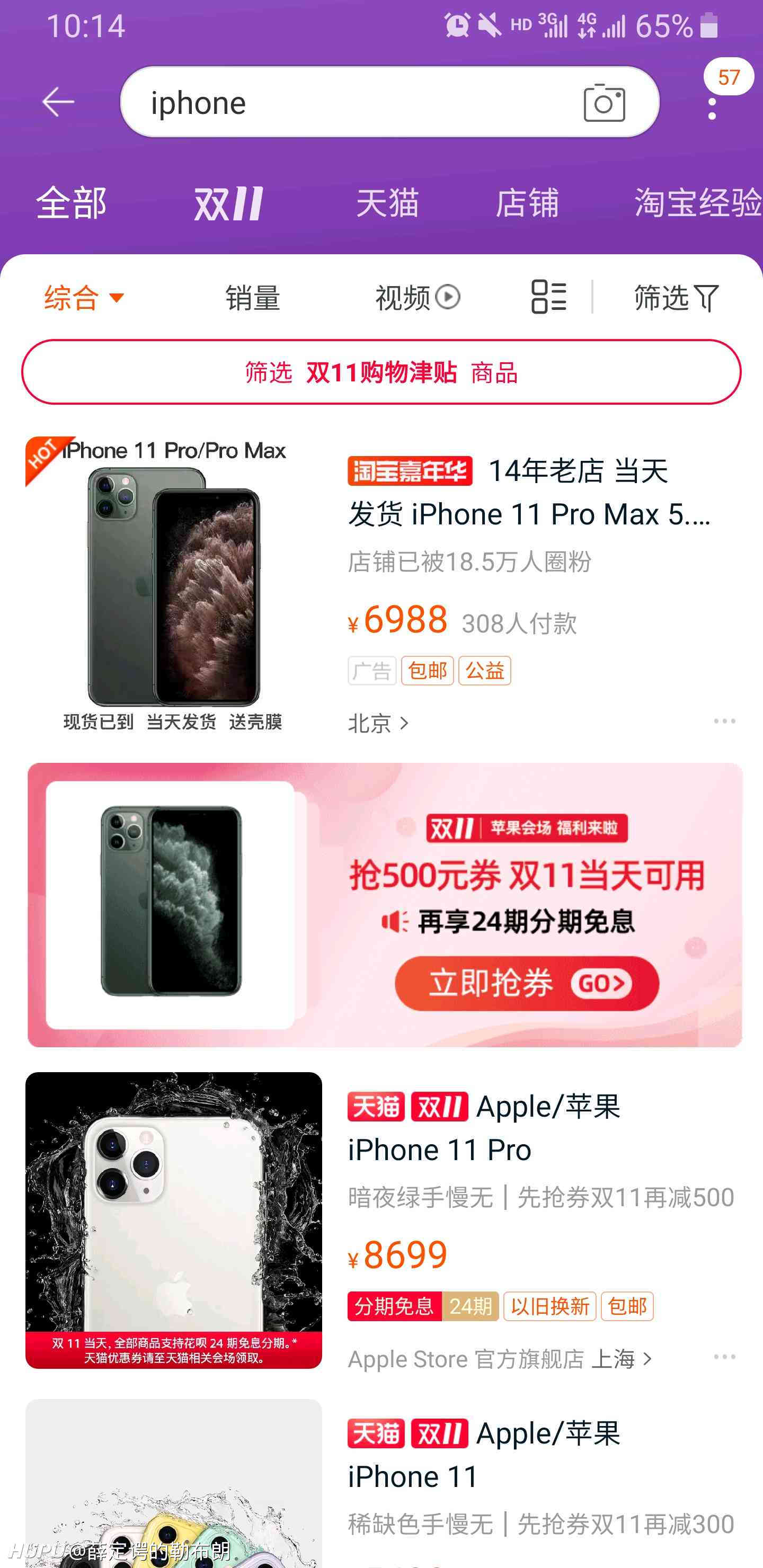Screen dimensions: 763x1568
Task: Open camera image search
Action: [x=604, y=102]
